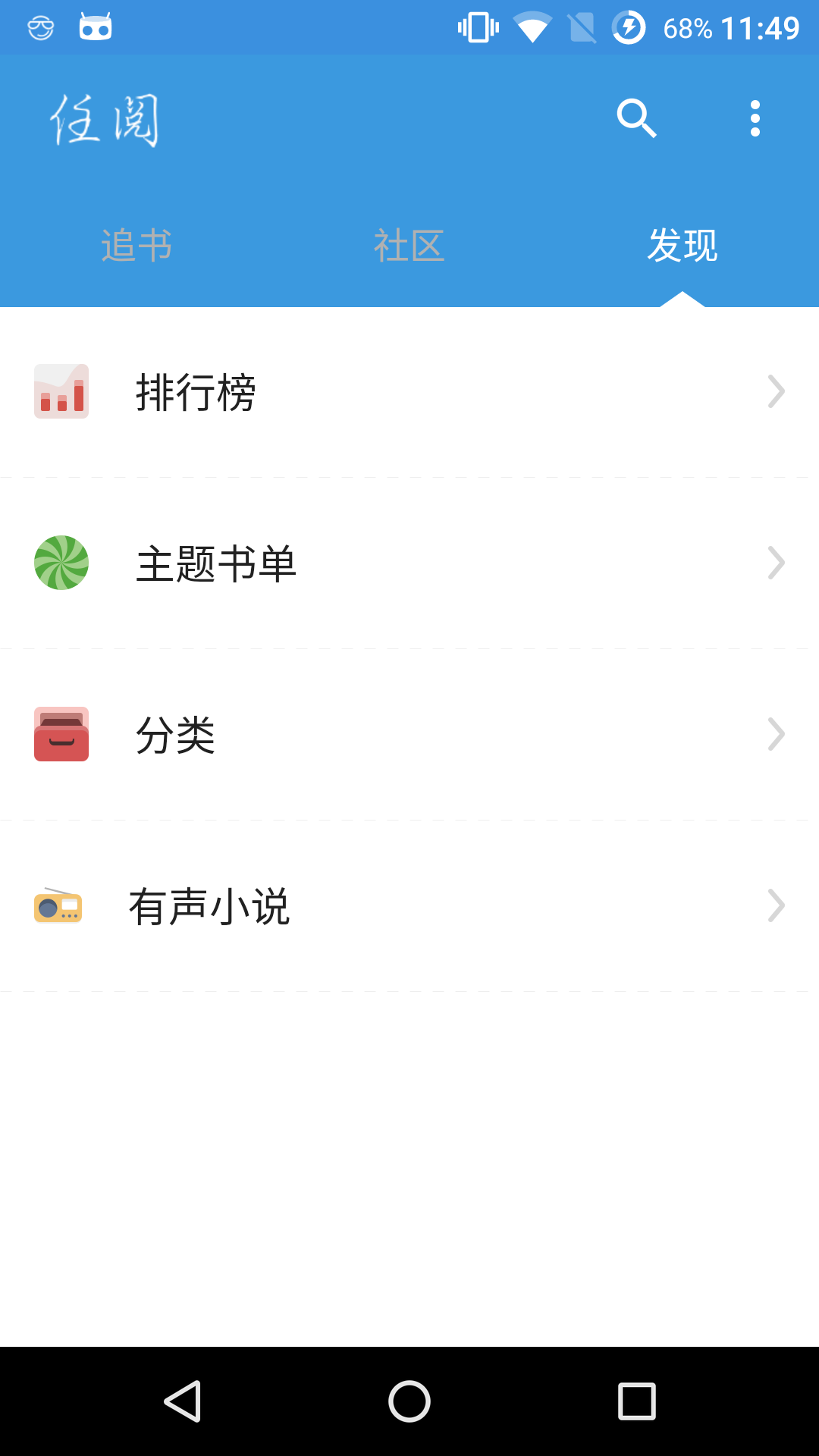
Task: Open the three-dot overflow menu
Action: [755, 118]
